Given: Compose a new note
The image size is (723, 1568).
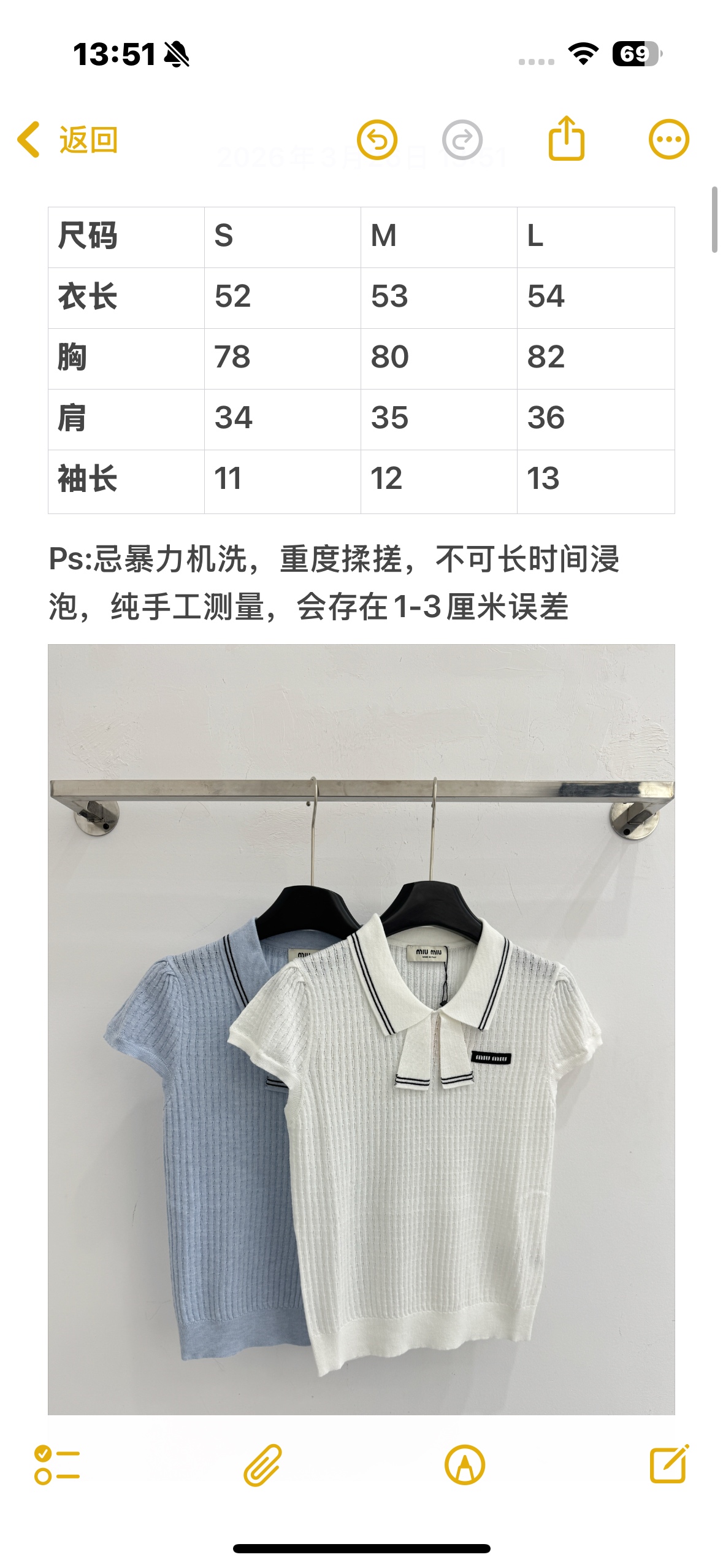Looking at the screenshot, I should (x=669, y=1464).
